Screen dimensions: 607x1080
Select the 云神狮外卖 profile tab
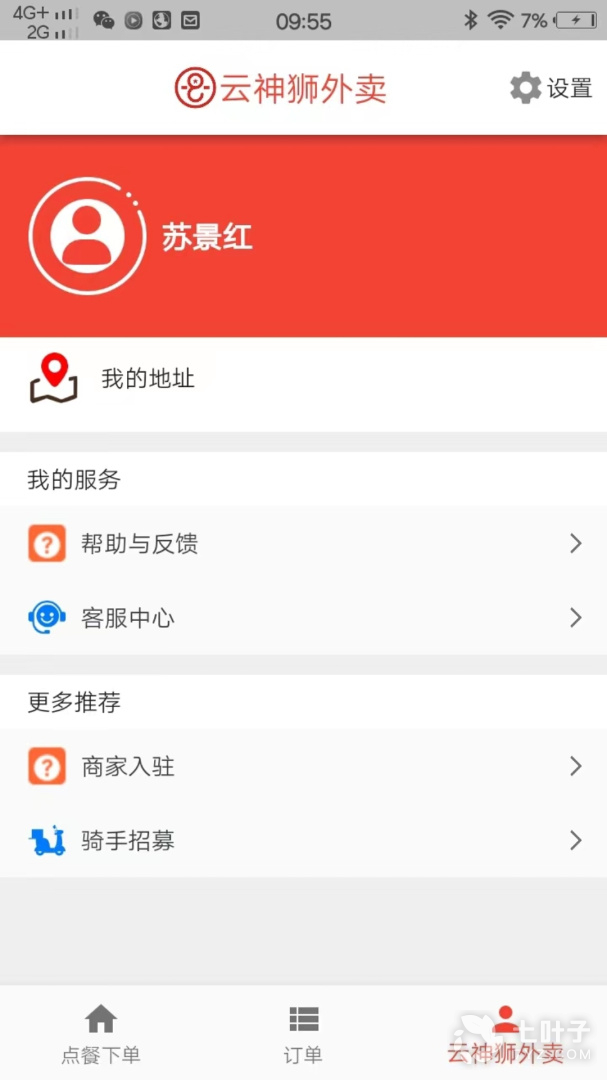(505, 1035)
